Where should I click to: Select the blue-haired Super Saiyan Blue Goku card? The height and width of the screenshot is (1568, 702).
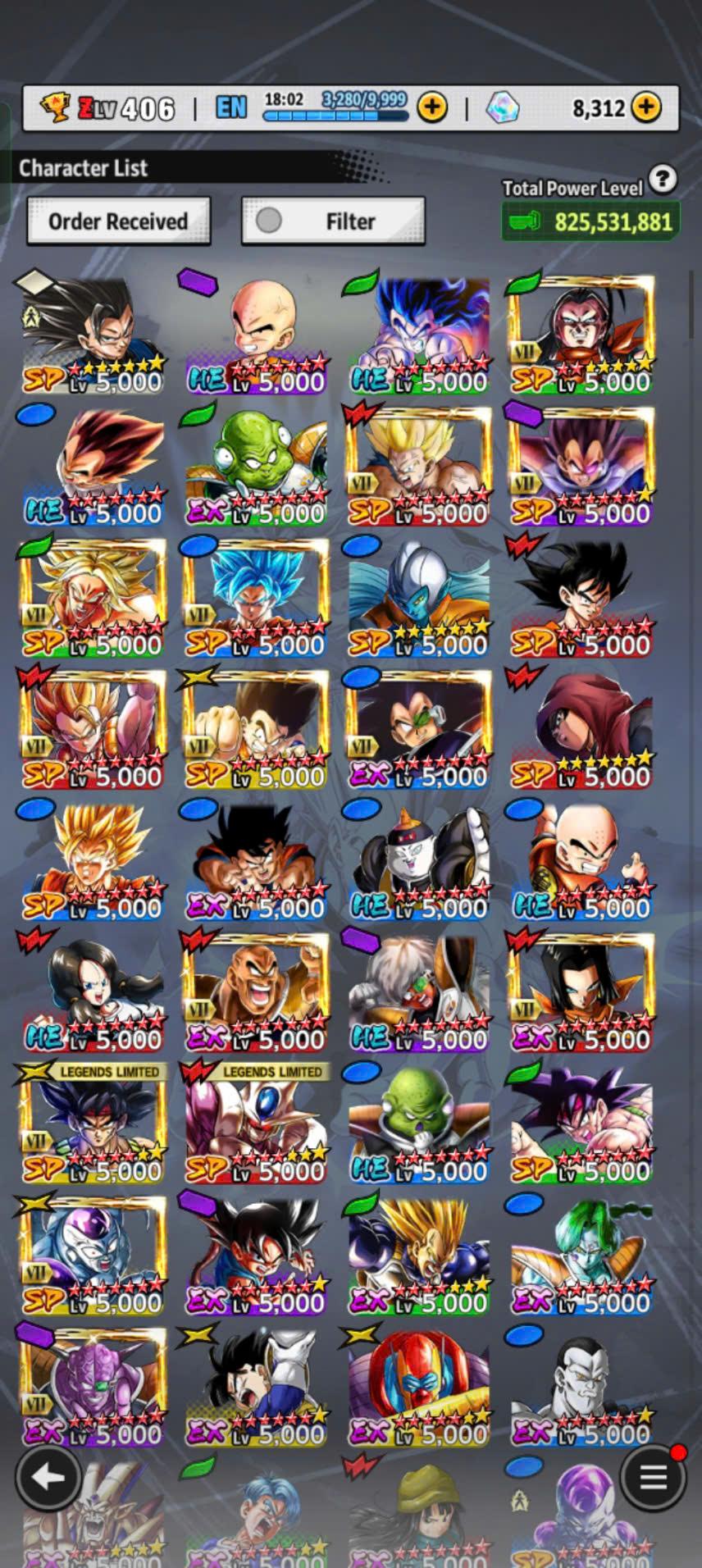pyautogui.click(x=256, y=598)
